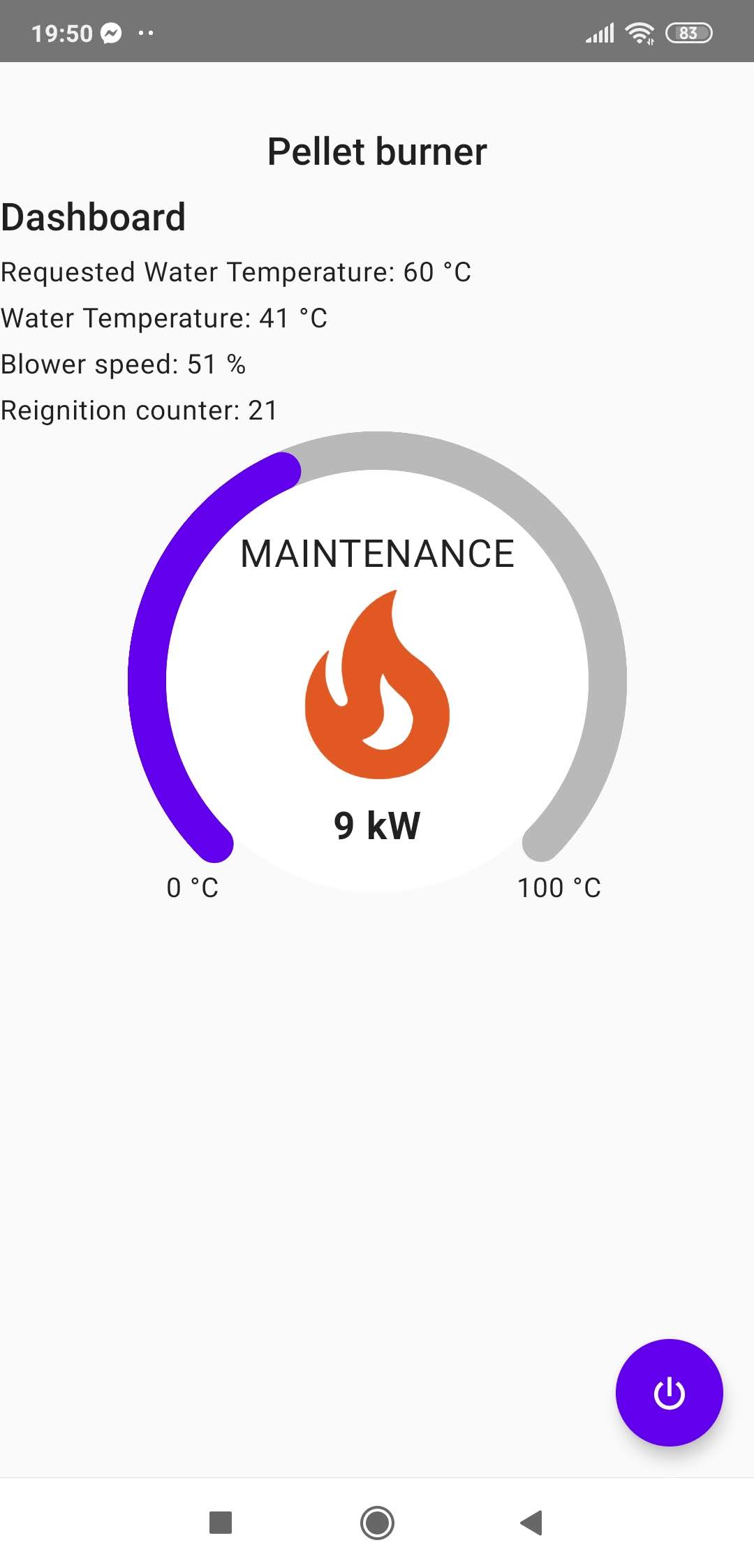Go back using the system back button

point(532,1523)
